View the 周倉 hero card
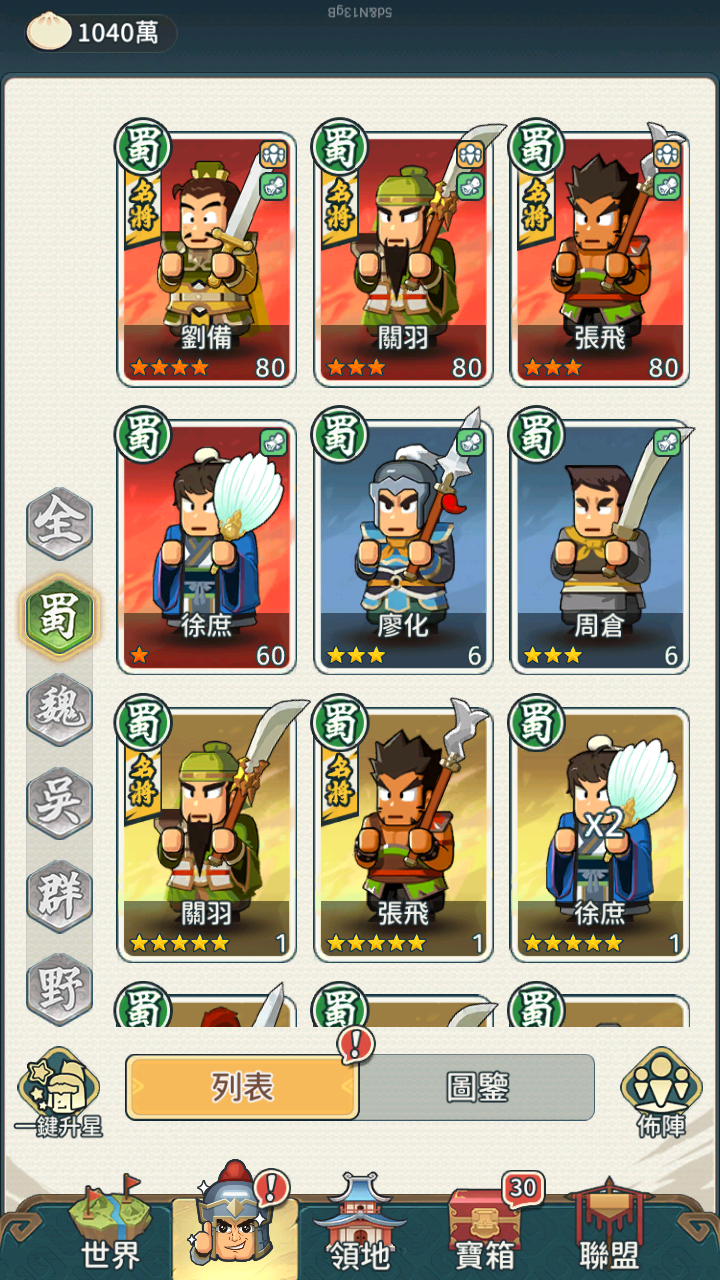The height and width of the screenshot is (1280, 720). pos(600,547)
